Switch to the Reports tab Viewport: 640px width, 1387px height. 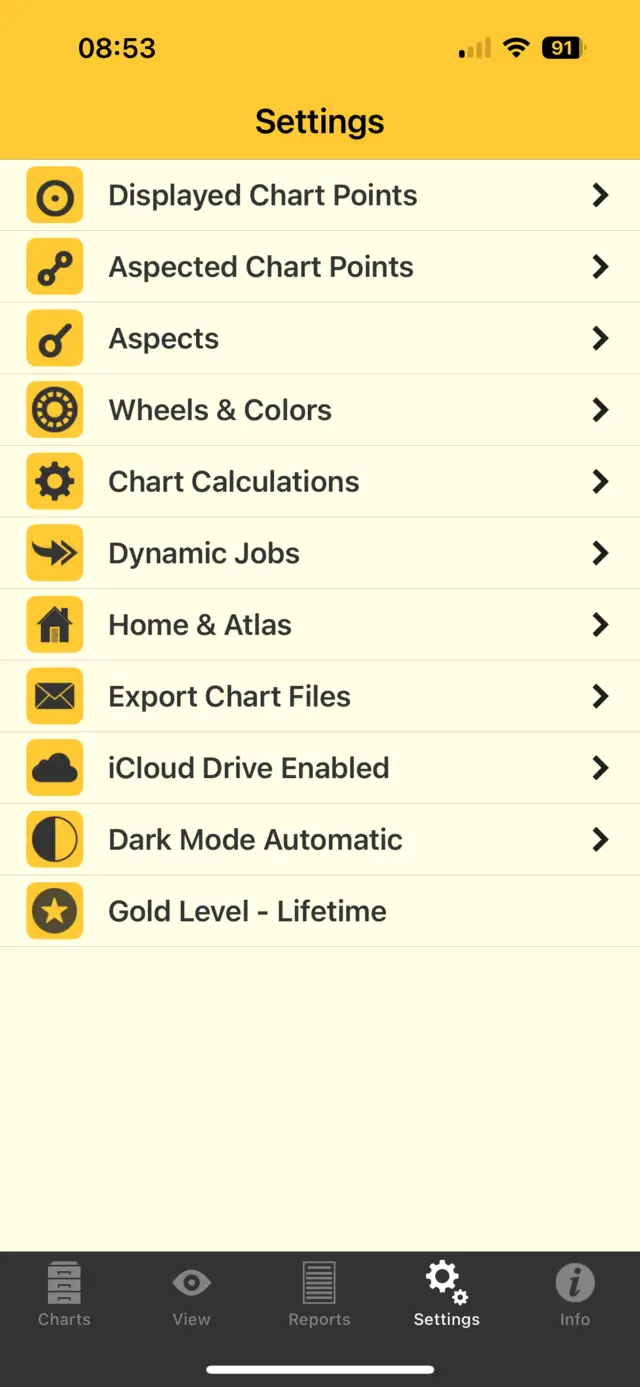[319, 1294]
